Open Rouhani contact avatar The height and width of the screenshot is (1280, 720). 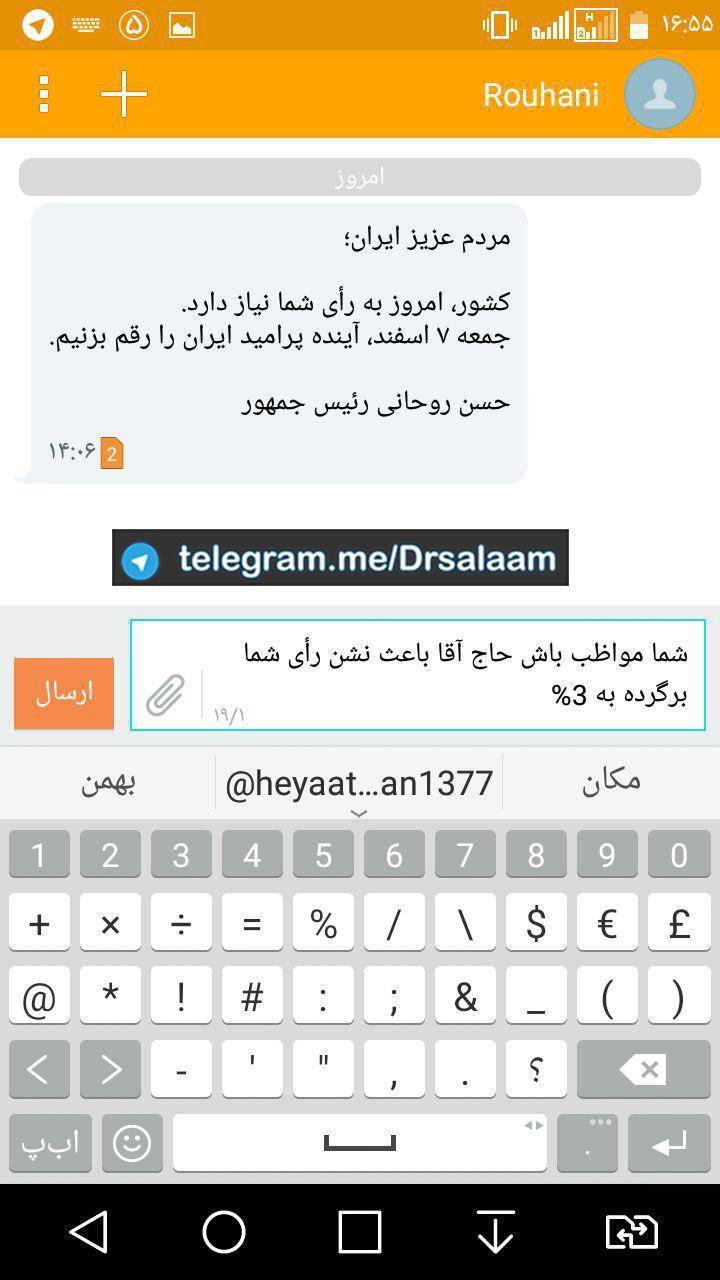(659, 94)
